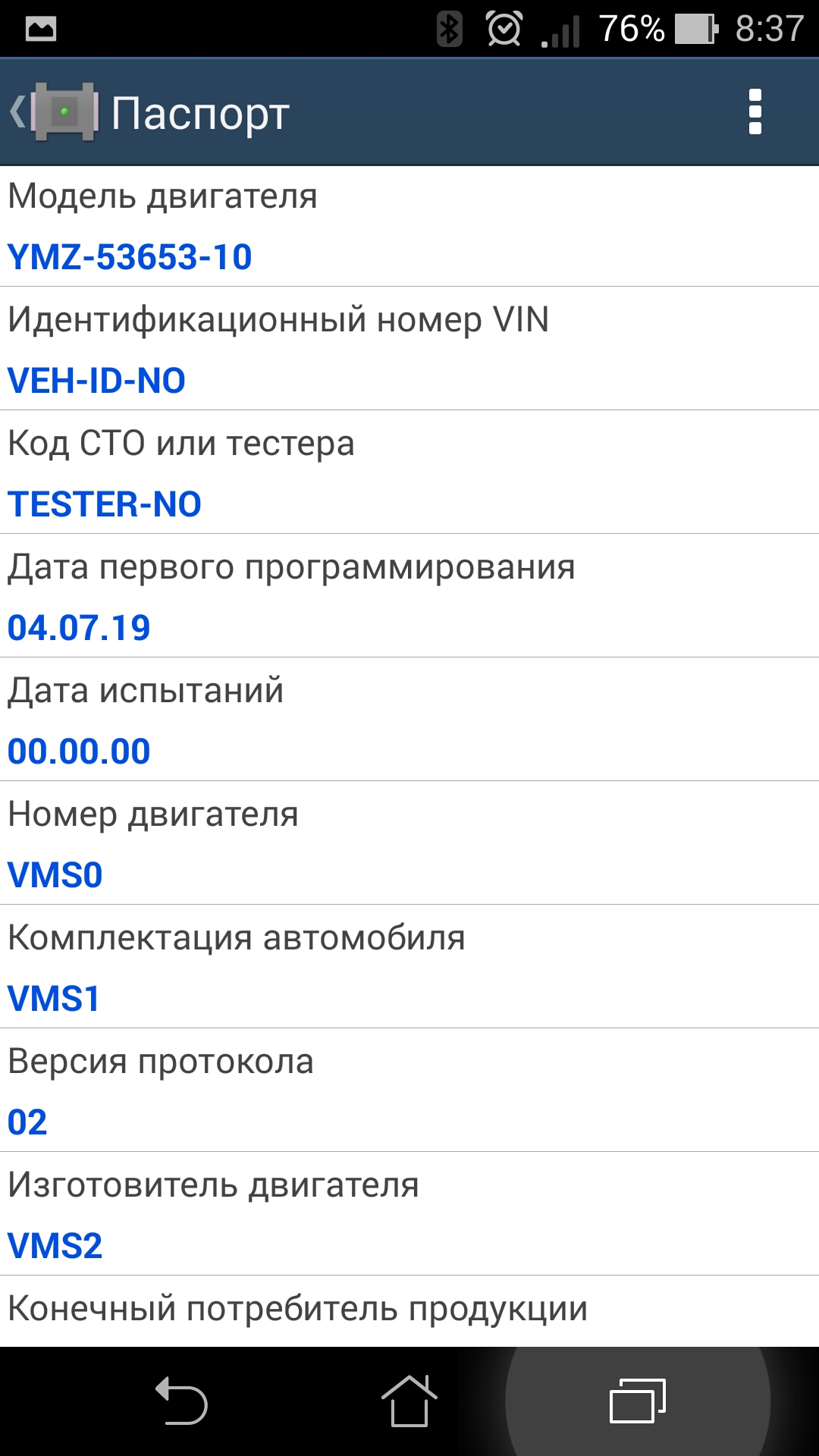Viewport: 819px width, 1456px height.
Task: Open the recent apps view
Action: (638, 1401)
